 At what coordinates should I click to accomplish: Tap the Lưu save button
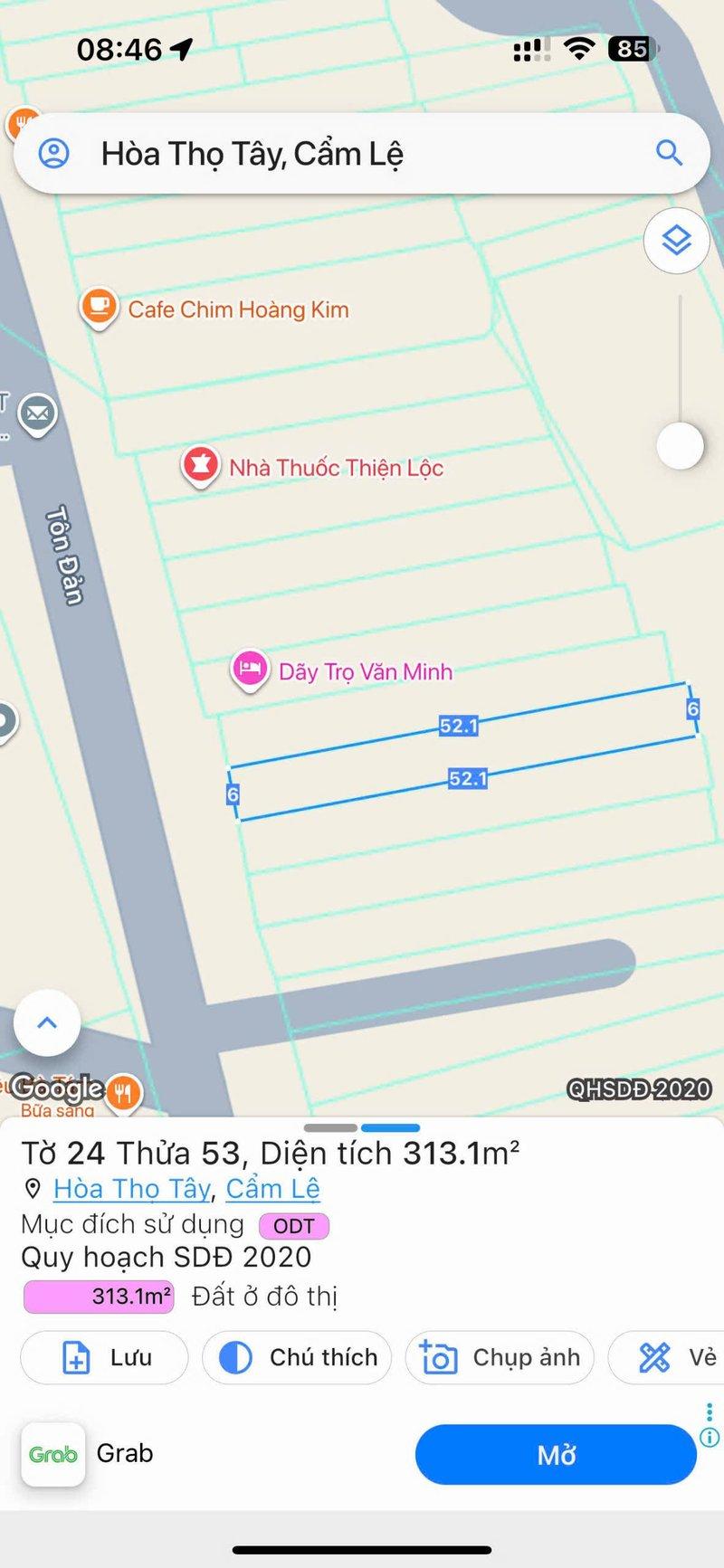point(102,1356)
